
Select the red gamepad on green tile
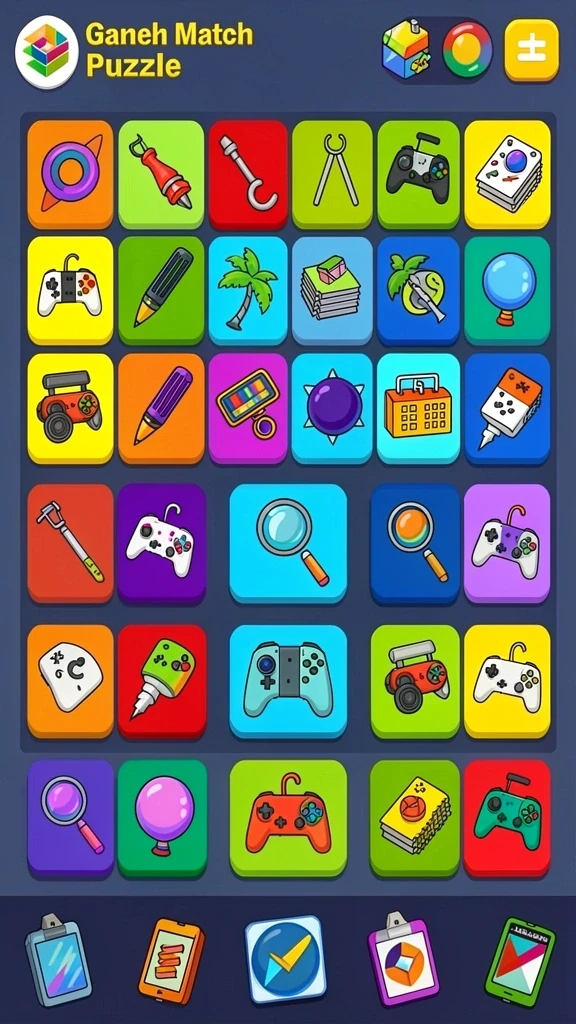(x=288, y=818)
